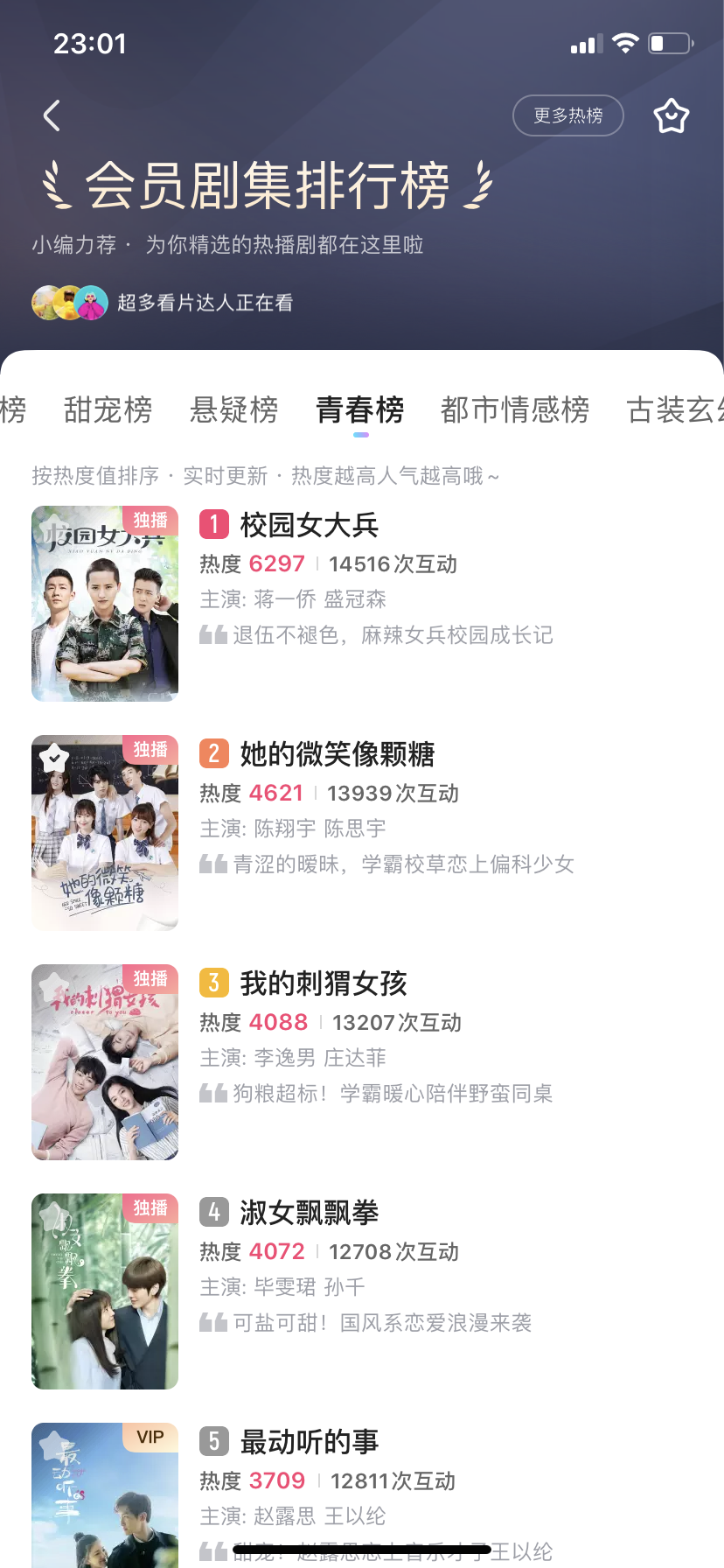
Task: Open the drama 她的微笑像颗糖
Action: pos(338,754)
